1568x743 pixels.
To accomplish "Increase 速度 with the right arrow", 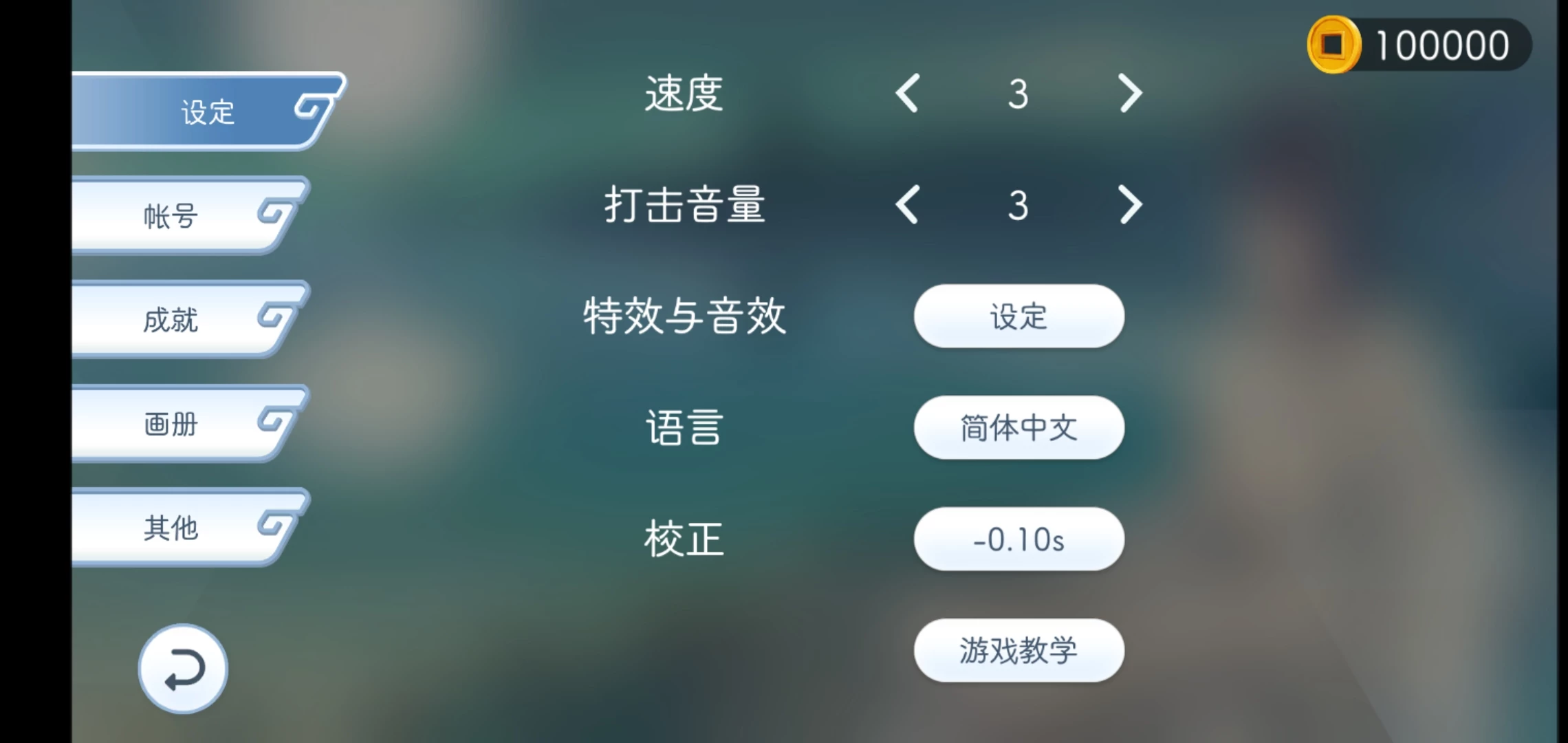I will click(x=1129, y=94).
